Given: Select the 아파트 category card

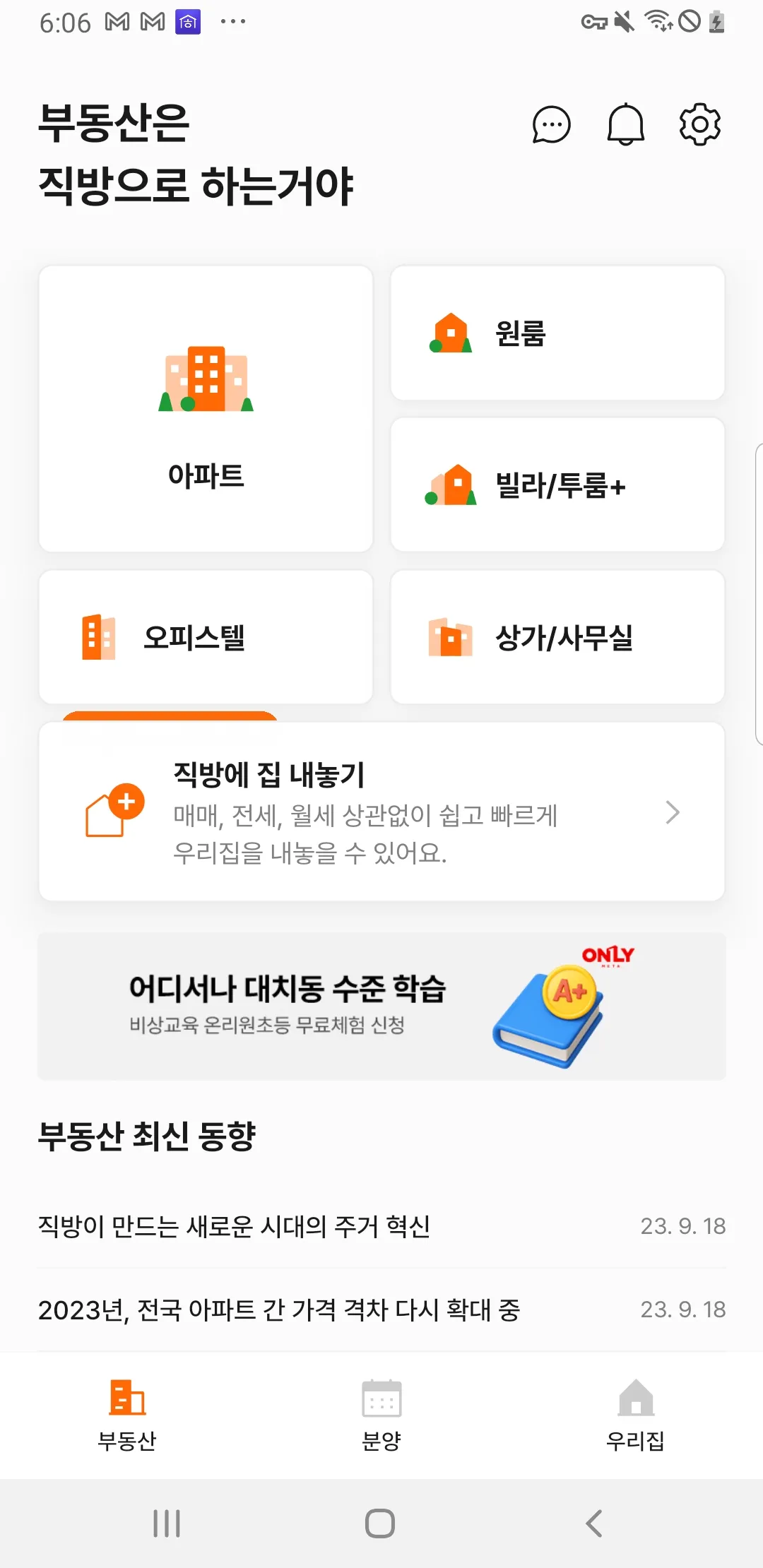Looking at the screenshot, I should [x=206, y=408].
